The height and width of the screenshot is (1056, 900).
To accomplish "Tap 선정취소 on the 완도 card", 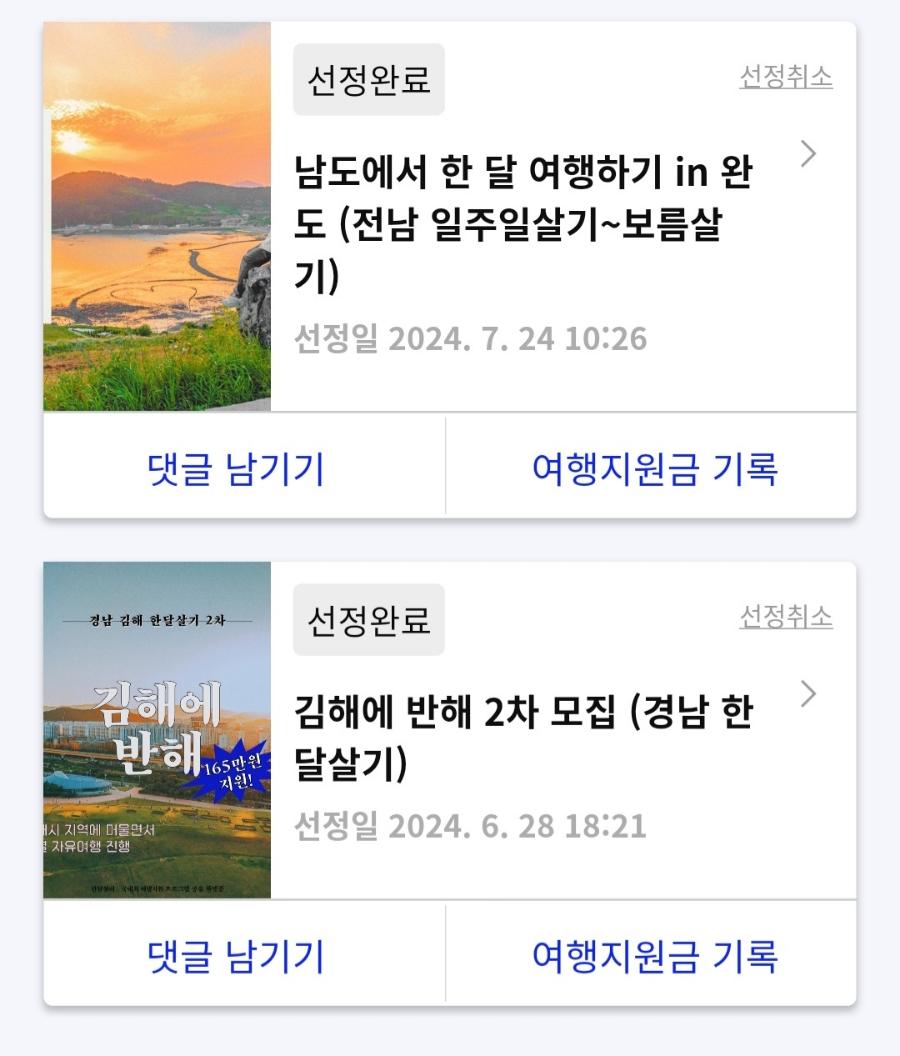I will coord(785,77).
